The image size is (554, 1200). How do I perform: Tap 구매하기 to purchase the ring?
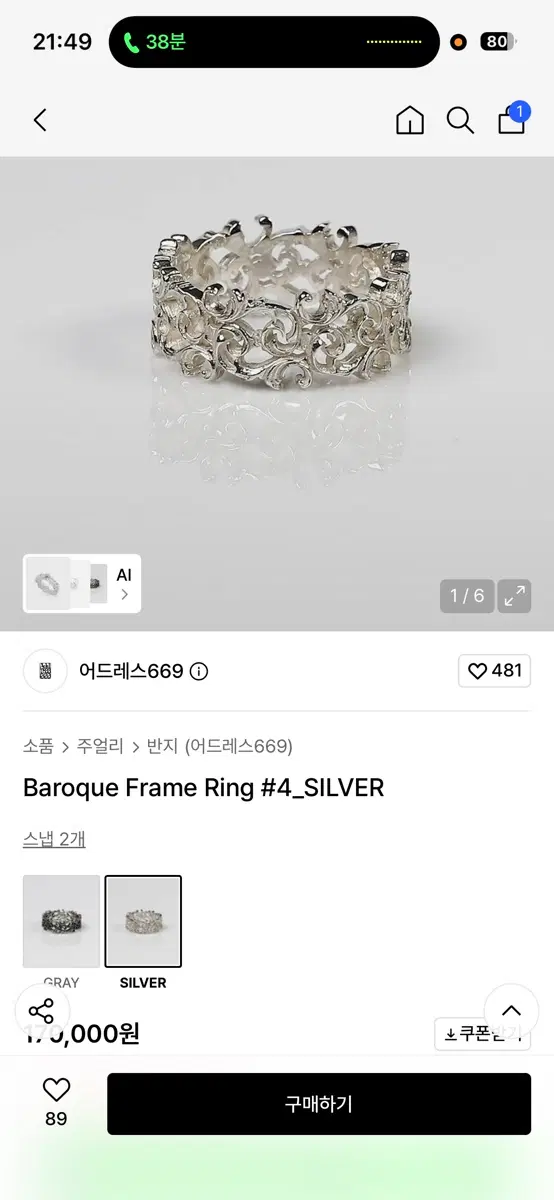[319, 1104]
